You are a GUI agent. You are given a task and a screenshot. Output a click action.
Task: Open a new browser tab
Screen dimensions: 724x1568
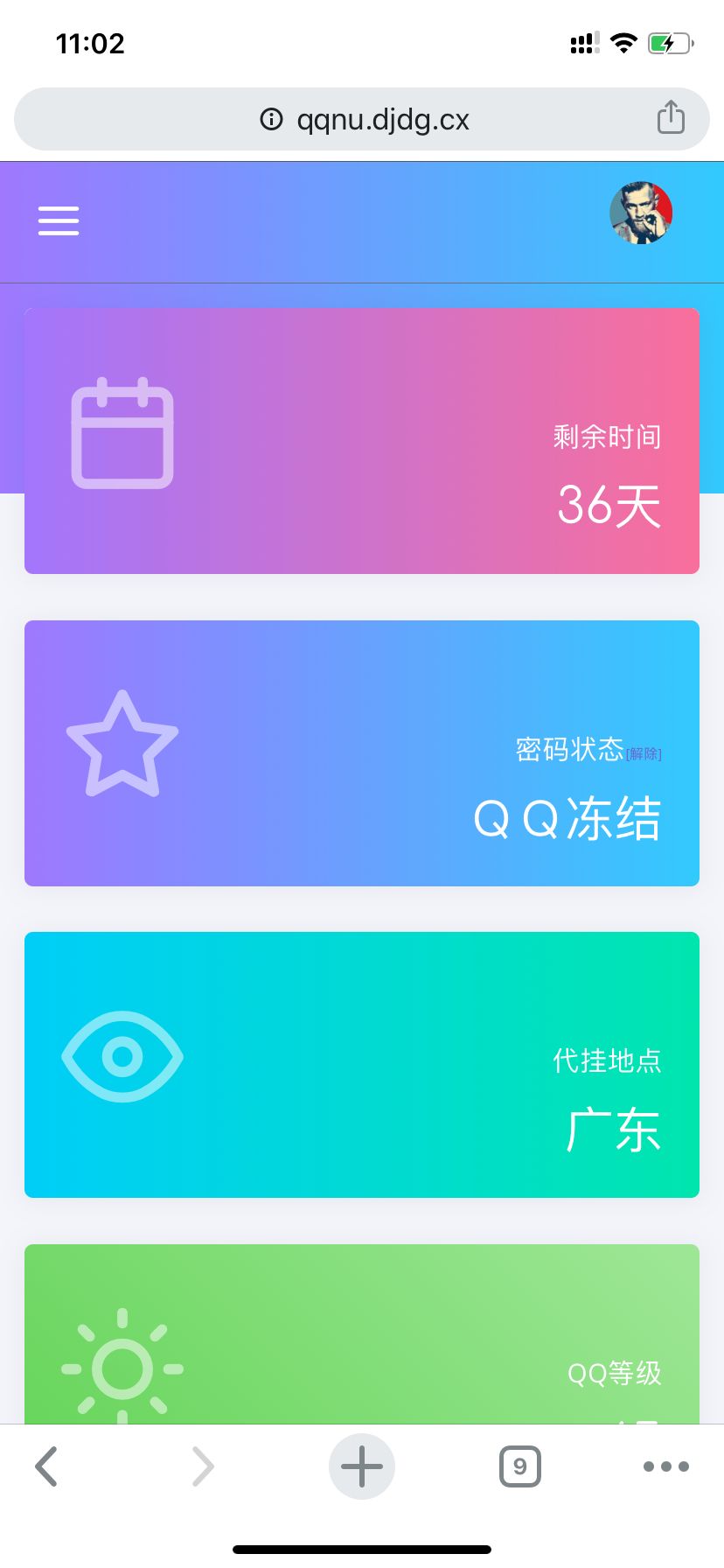pos(362,1466)
